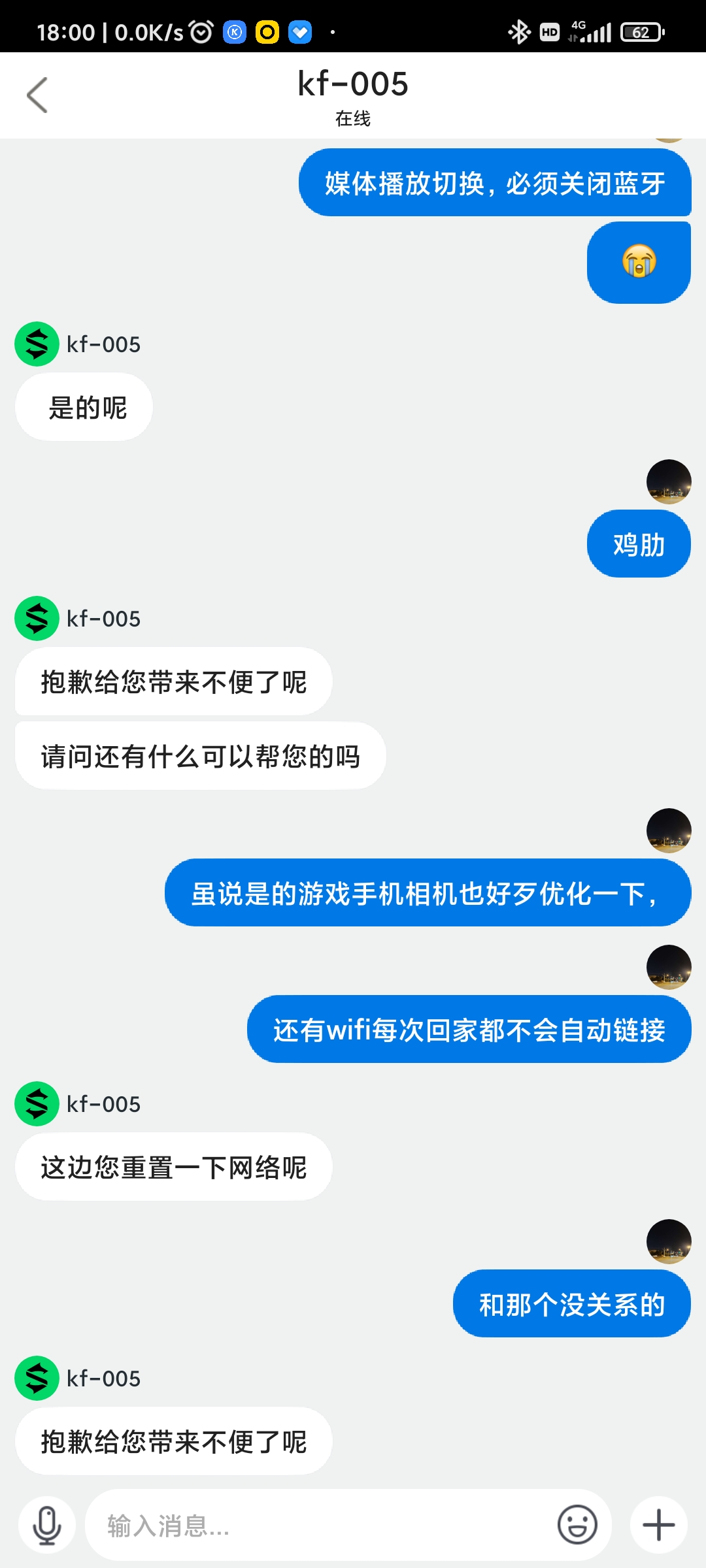Tap the microphone for voice input
The width and height of the screenshot is (706, 1568).
click(47, 1526)
